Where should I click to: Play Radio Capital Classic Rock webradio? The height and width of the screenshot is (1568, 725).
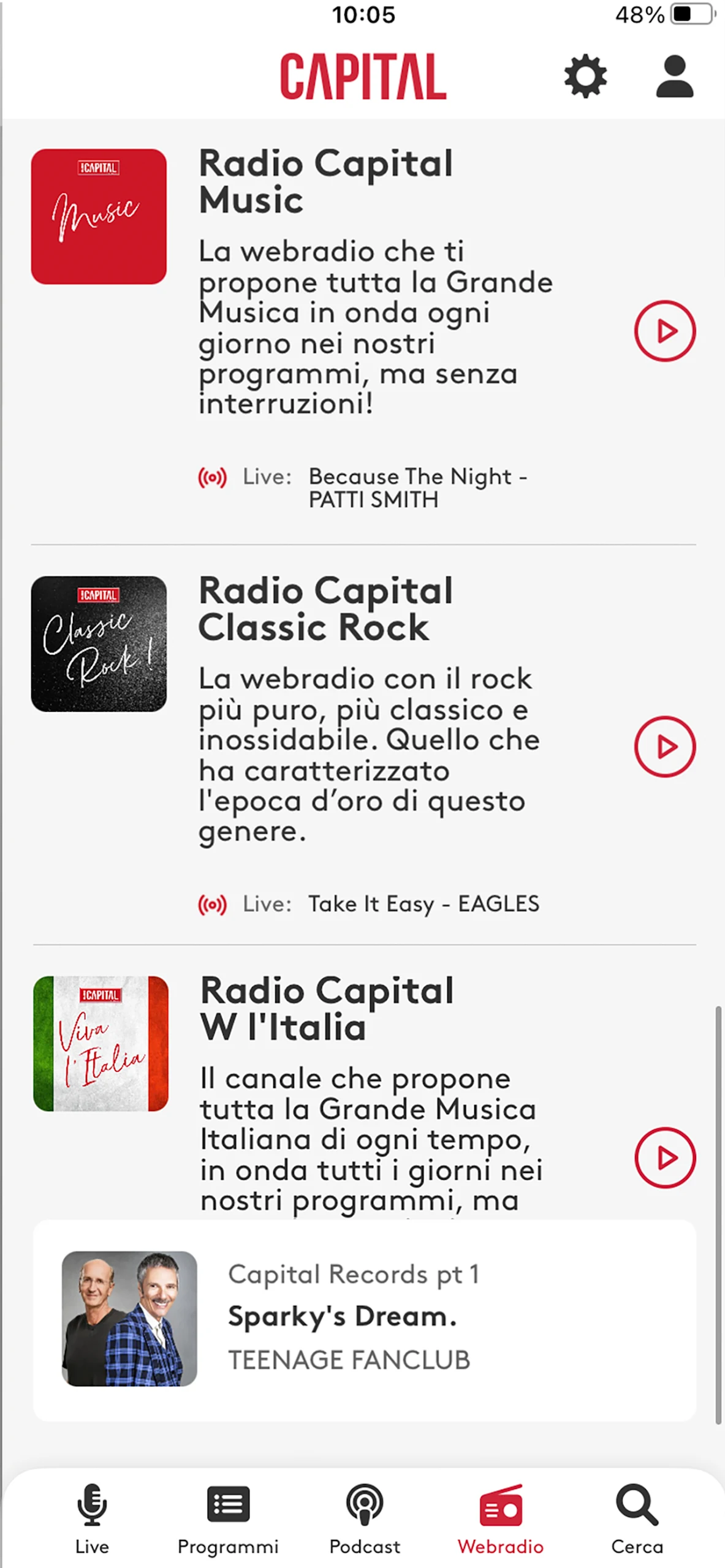pyautogui.click(x=664, y=747)
